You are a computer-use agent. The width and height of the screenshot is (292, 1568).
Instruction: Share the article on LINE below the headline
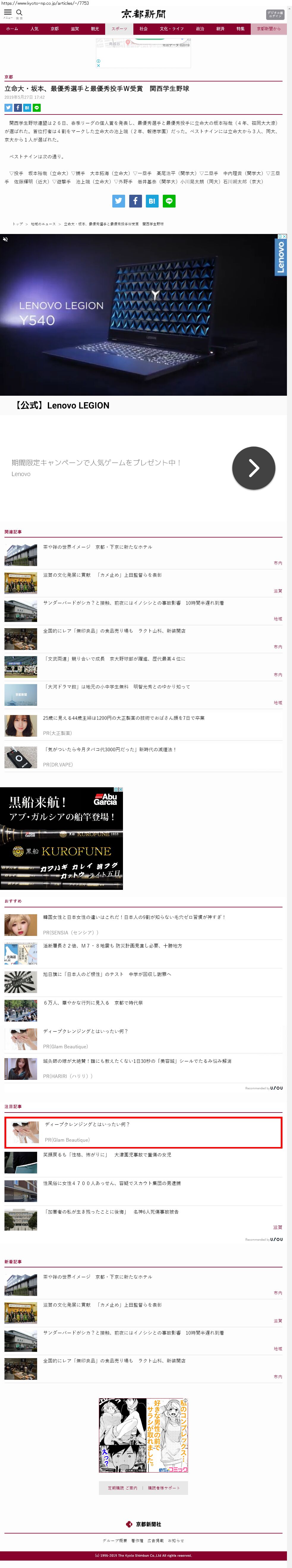37,108
